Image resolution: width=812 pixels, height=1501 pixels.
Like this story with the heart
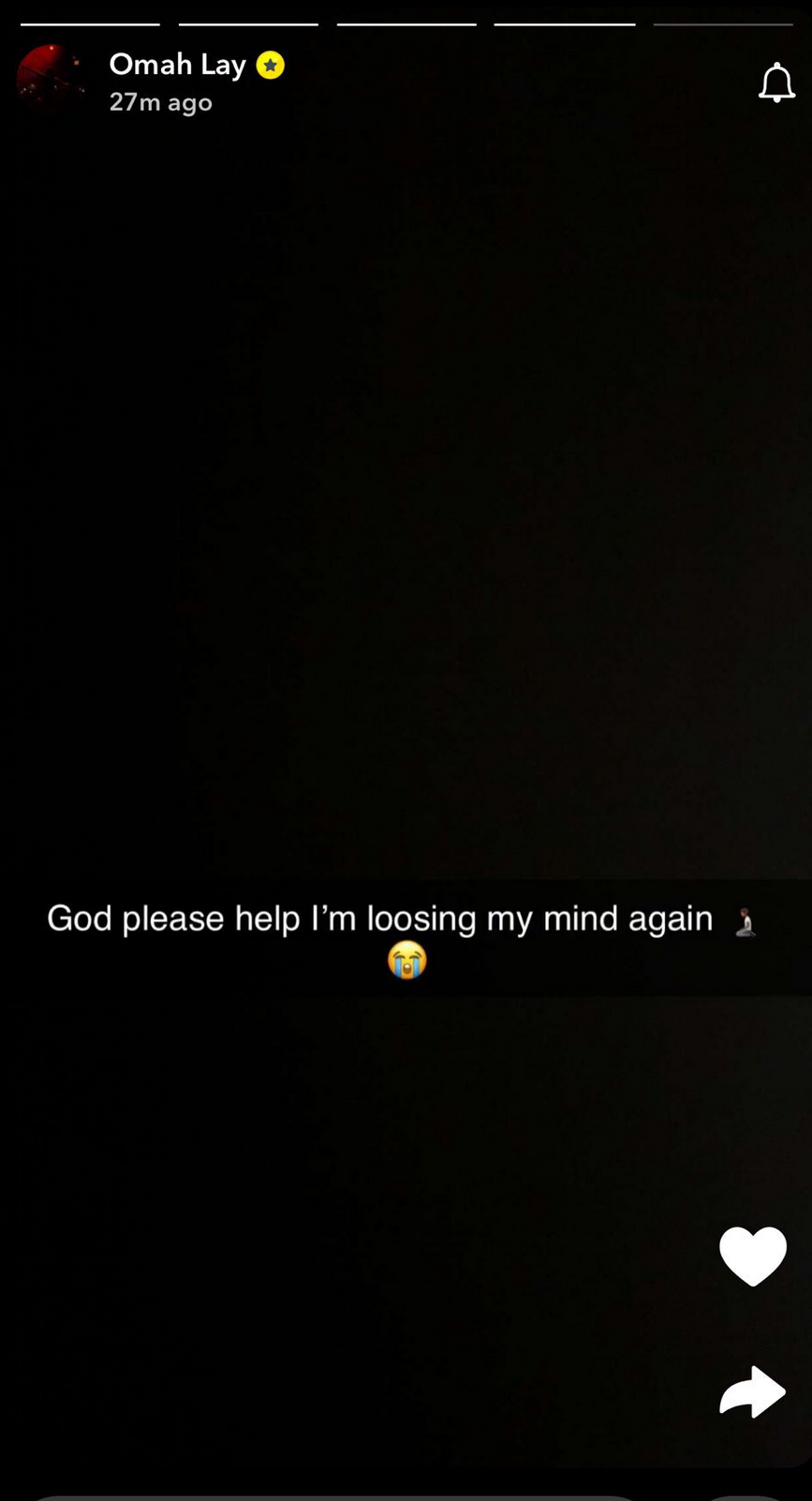pyautogui.click(x=752, y=1256)
